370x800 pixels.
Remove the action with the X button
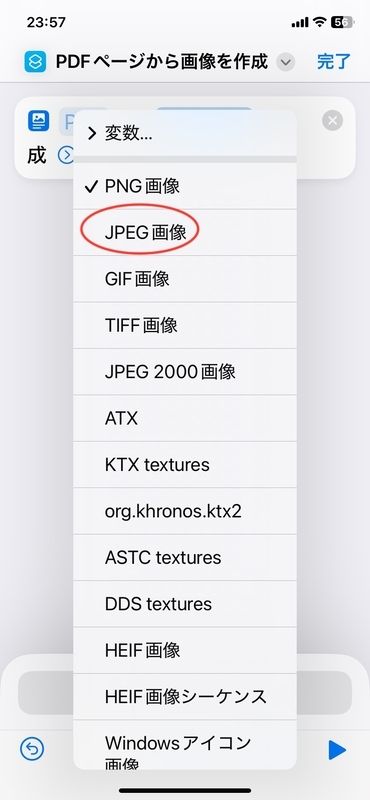(x=333, y=121)
